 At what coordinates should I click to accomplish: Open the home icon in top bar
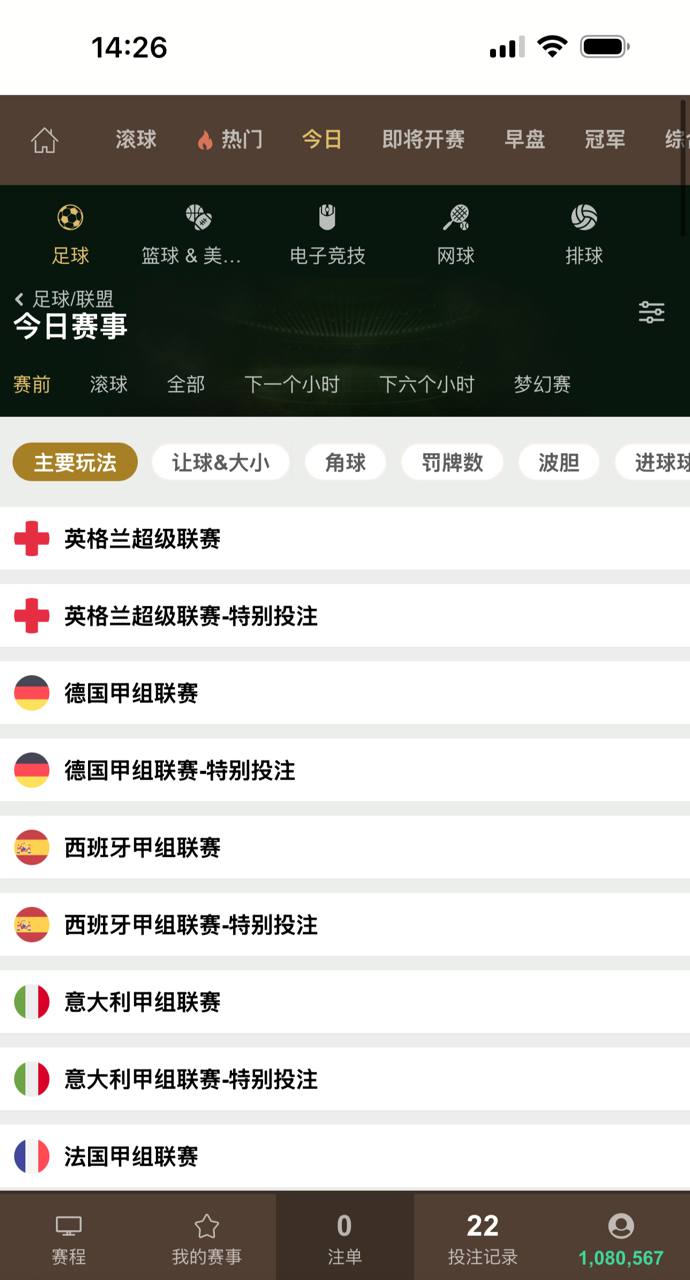pyautogui.click(x=44, y=140)
